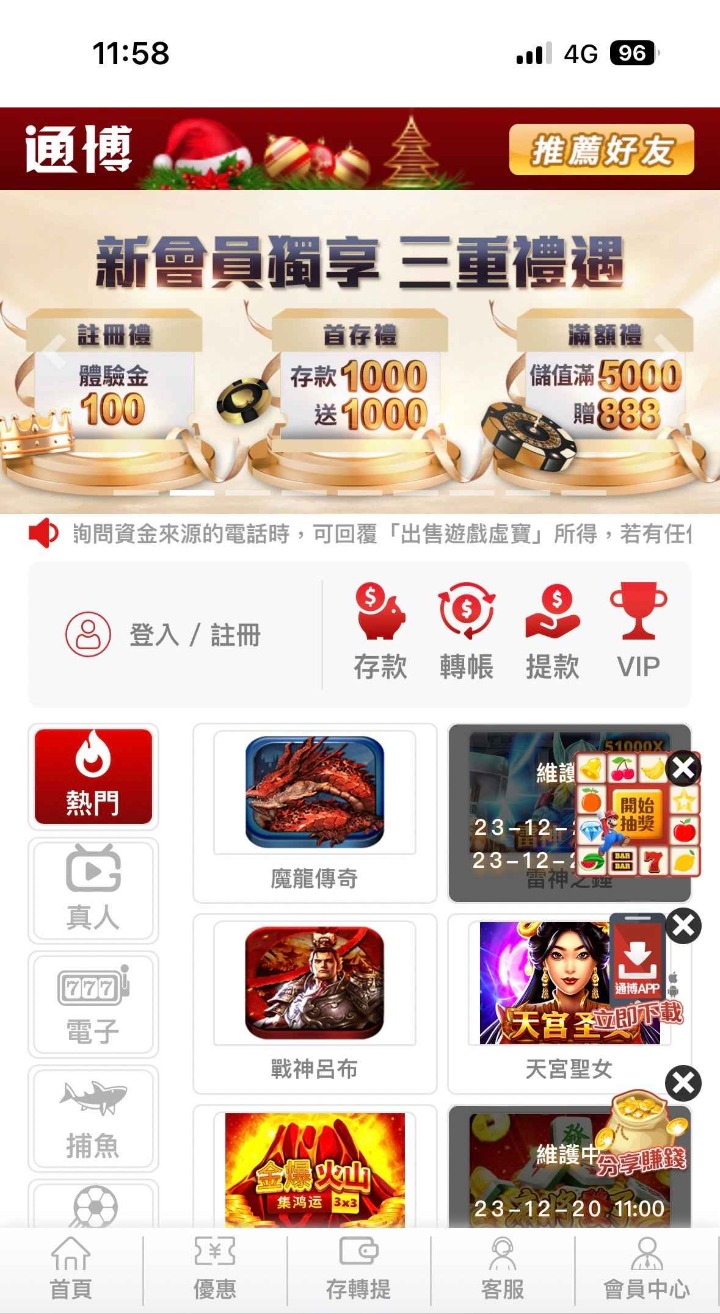Switch to the 客服 tab

coord(502,1270)
